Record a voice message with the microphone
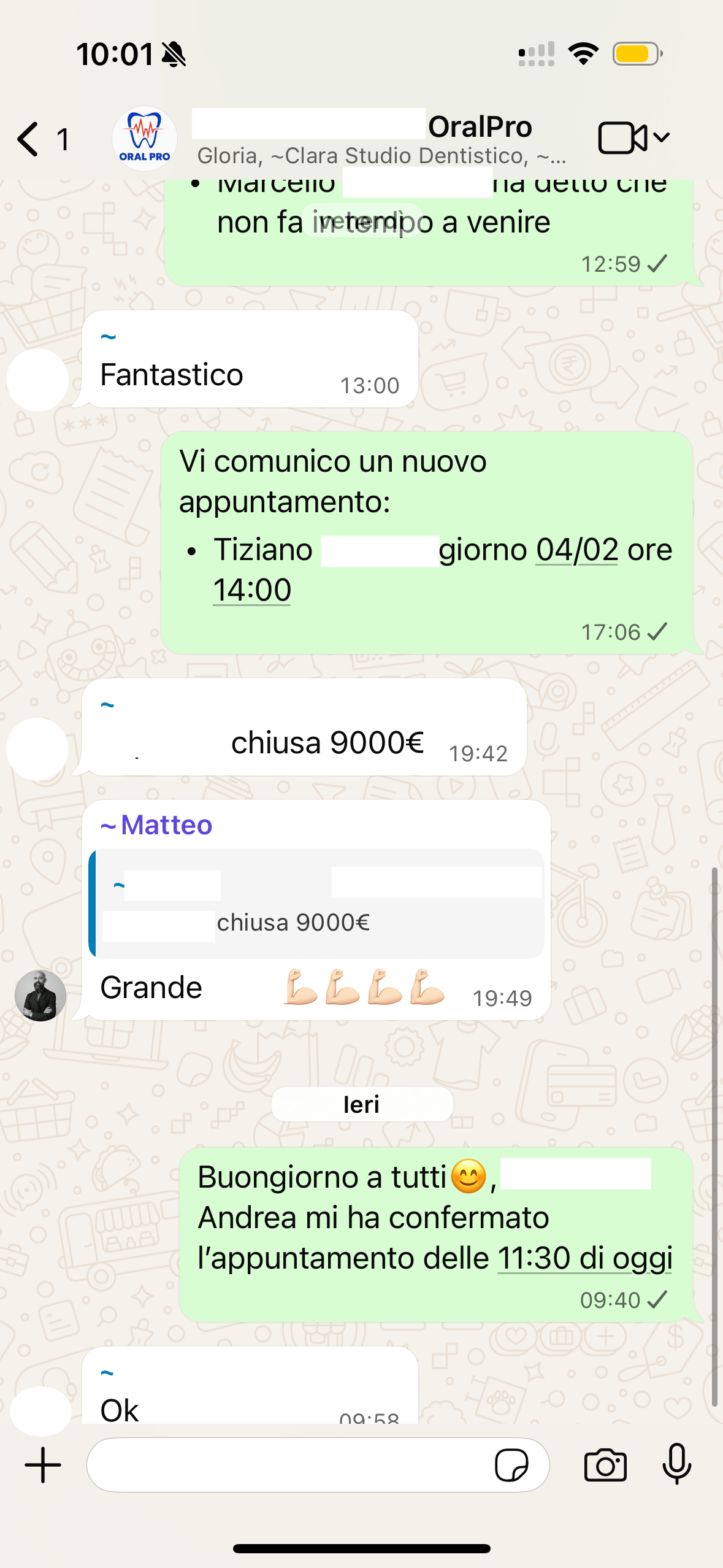Viewport: 723px width, 1568px height. click(677, 1465)
